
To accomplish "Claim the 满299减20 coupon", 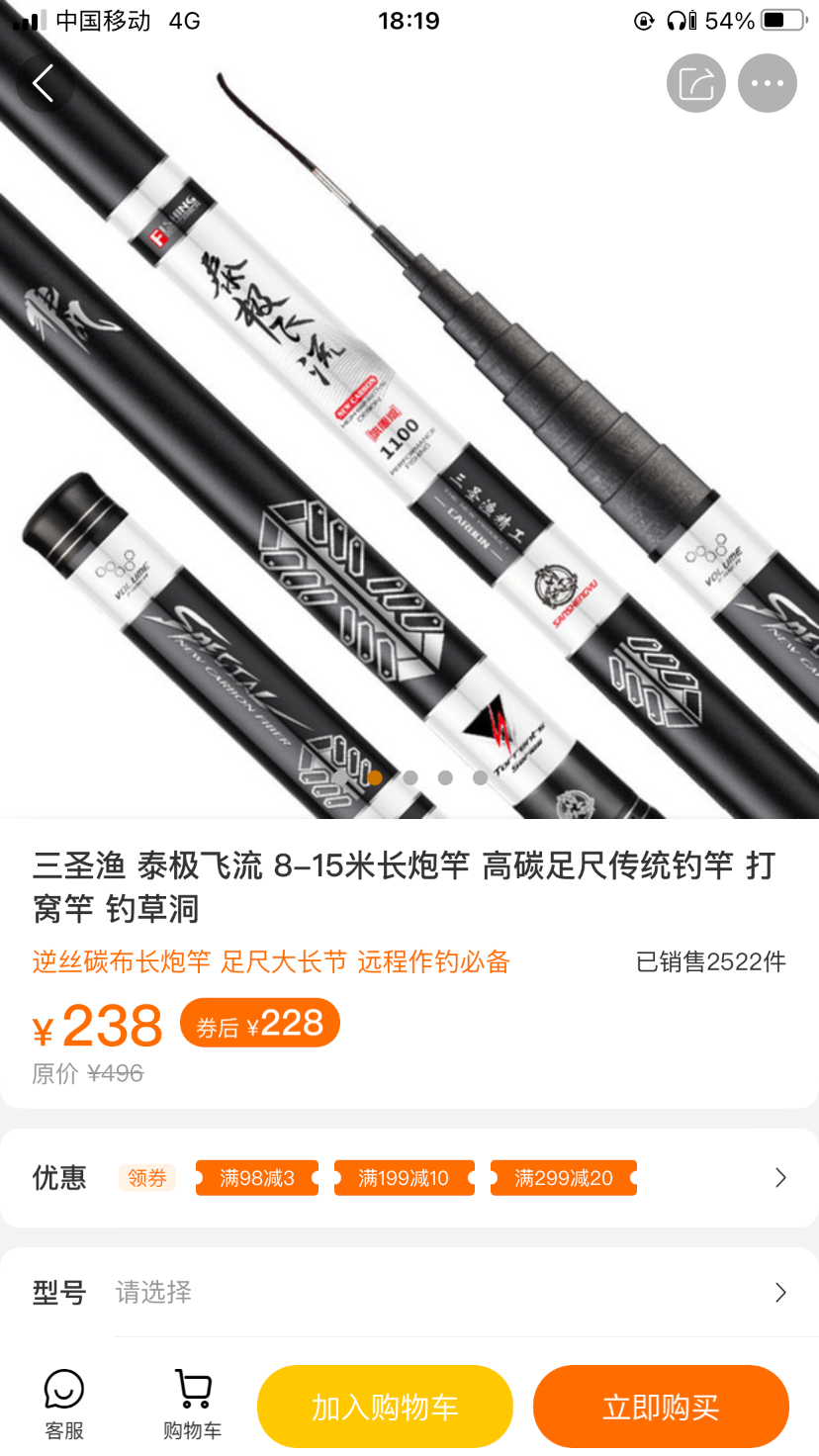I will point(563,1178).
